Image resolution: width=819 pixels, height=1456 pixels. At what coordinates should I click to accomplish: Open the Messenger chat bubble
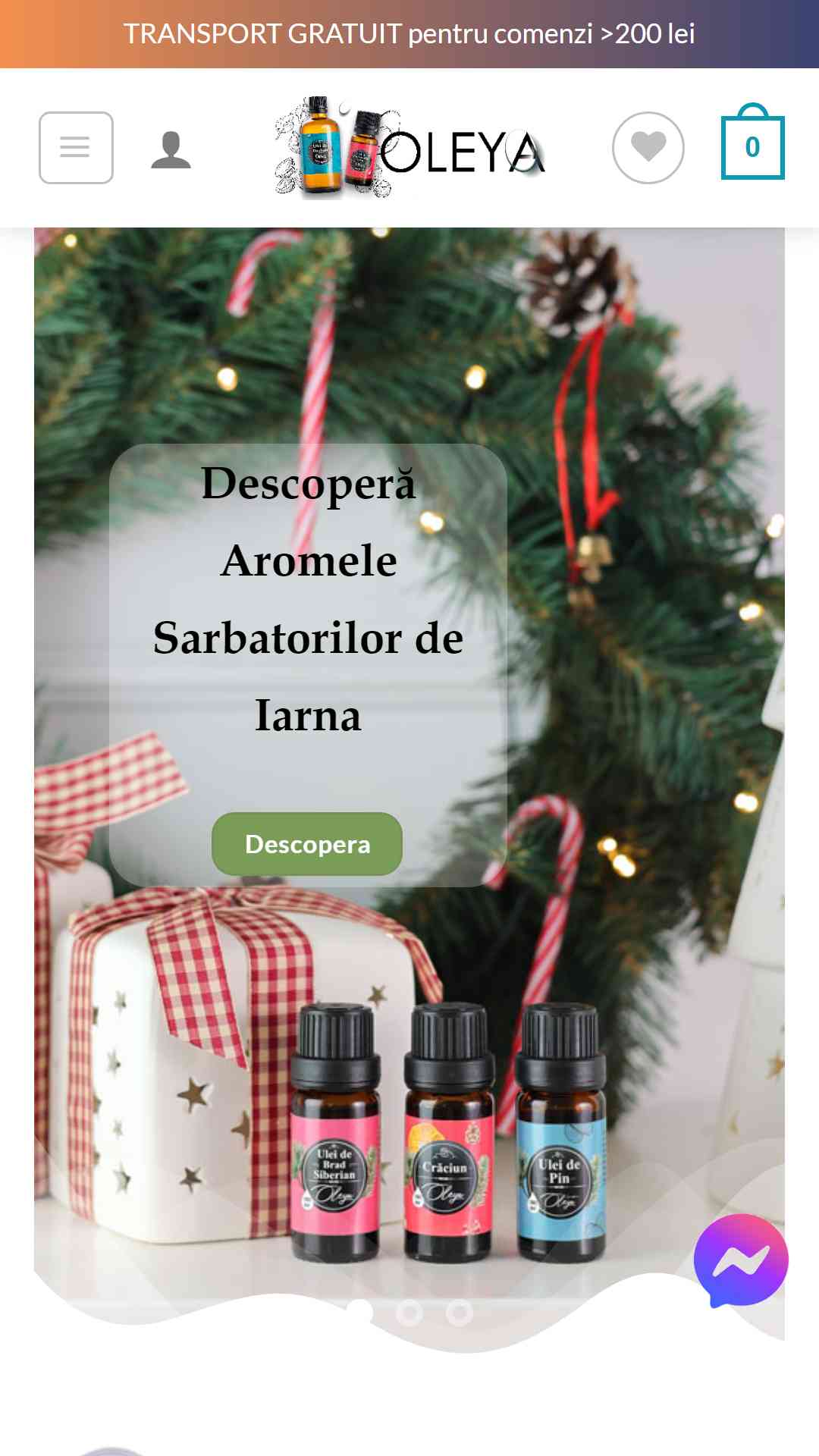point(741,1261)
